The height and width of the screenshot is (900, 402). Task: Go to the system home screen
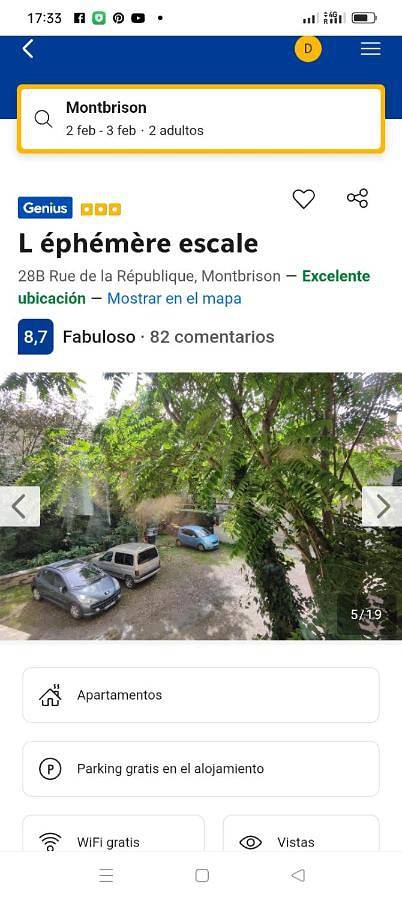pyautogui.click(x=202, y=875)
